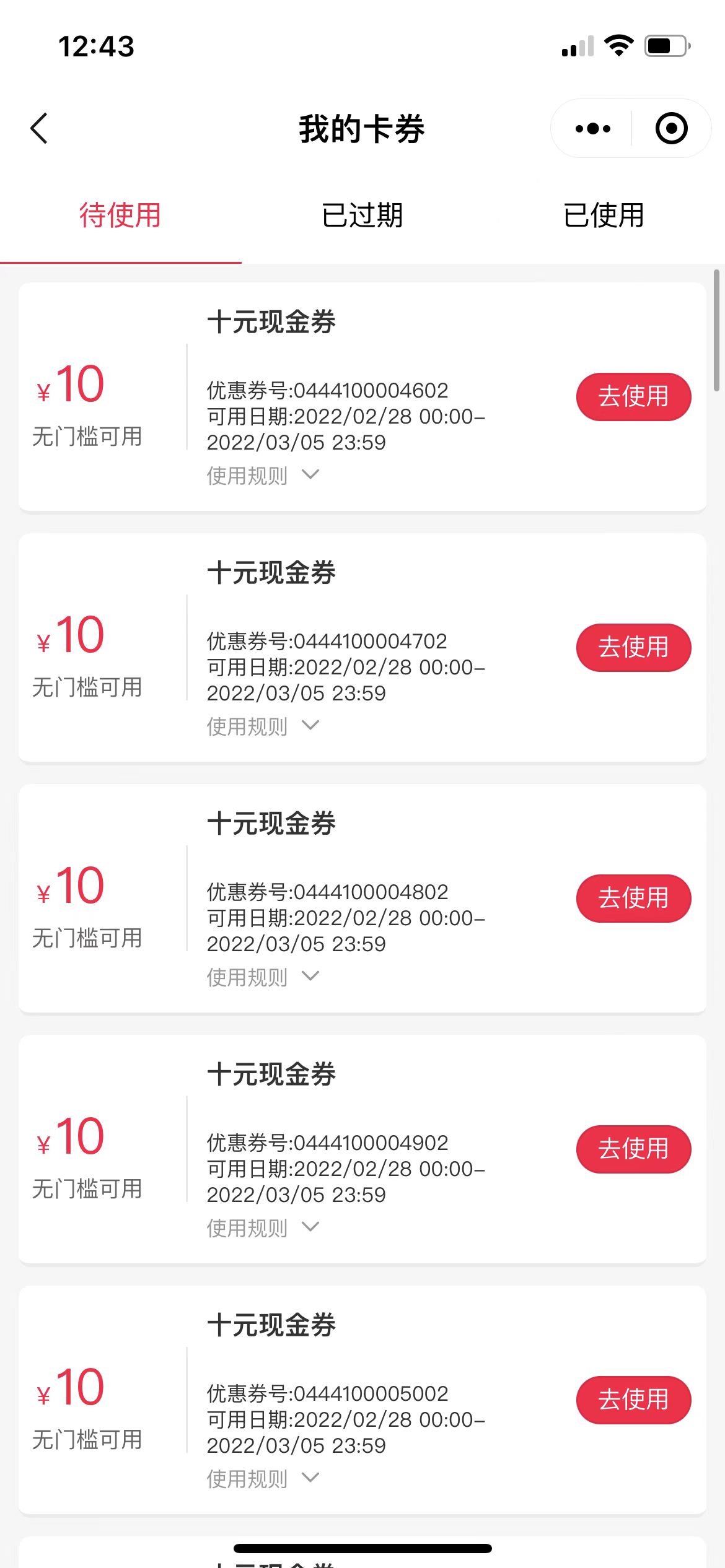Screen dimensions: 725x1568
Task: View 使用规则 under coupon 0444100004802
Action: (x=263, y=977)
